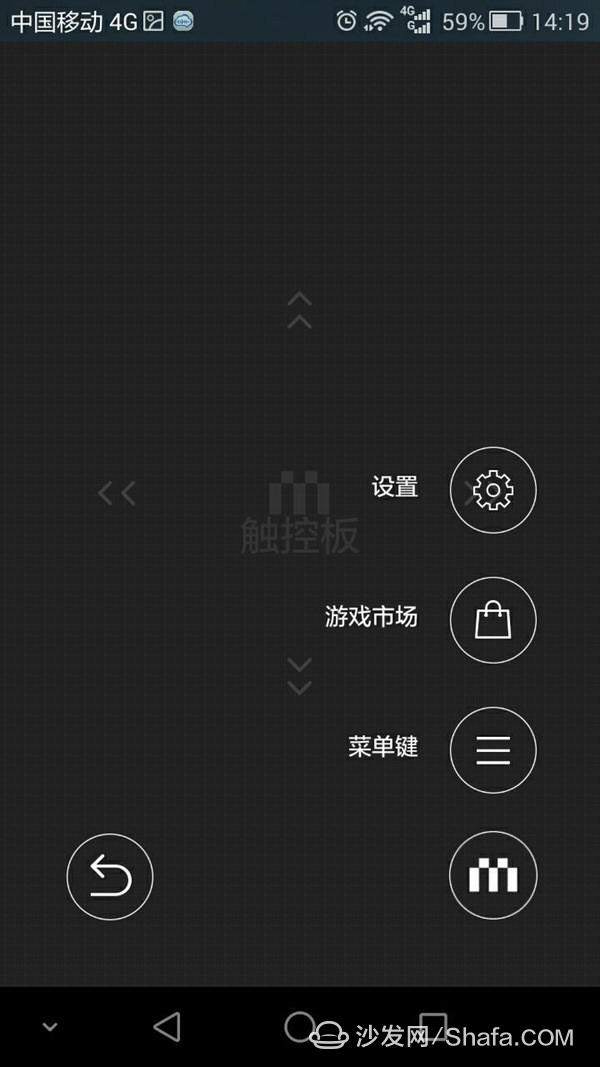
Task: Tap the 菜单键 menu button
Action: (x=493, y=750)
